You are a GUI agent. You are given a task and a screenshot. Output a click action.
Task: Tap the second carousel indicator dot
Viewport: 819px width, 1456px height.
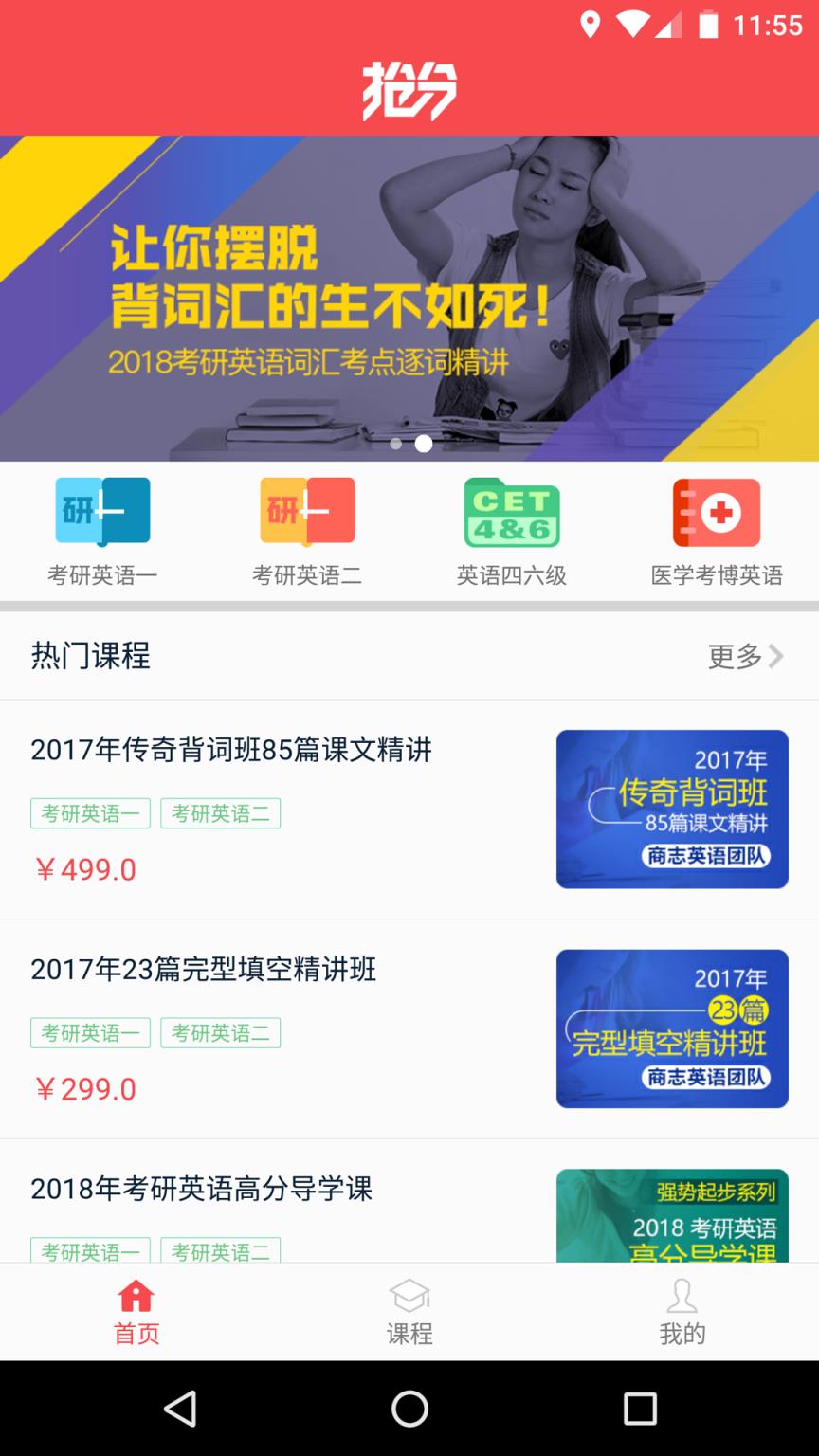(x=424, y=442)
